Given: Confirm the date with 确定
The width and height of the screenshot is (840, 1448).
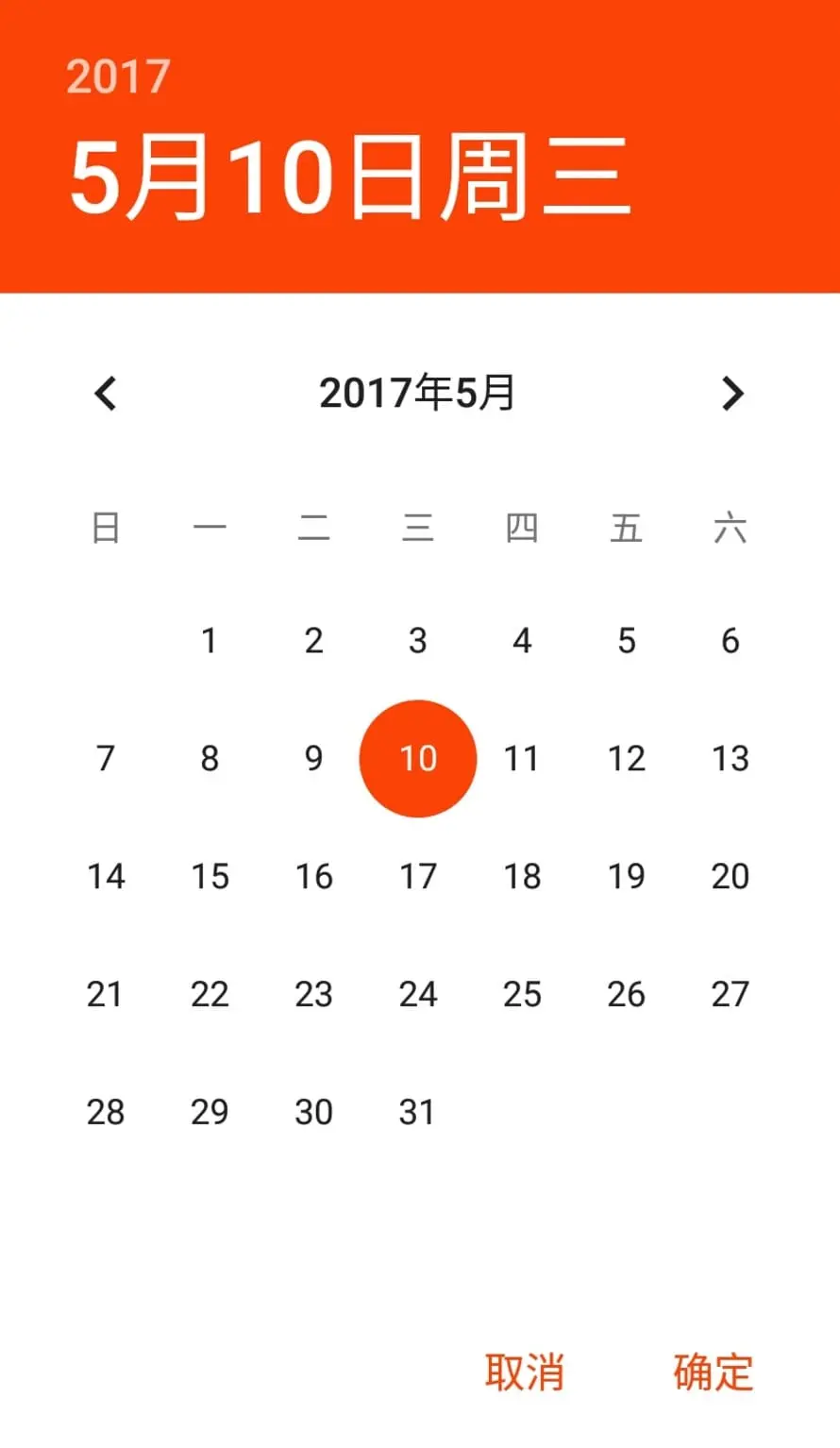Looking at the screenshot, I should point(713,1372).
